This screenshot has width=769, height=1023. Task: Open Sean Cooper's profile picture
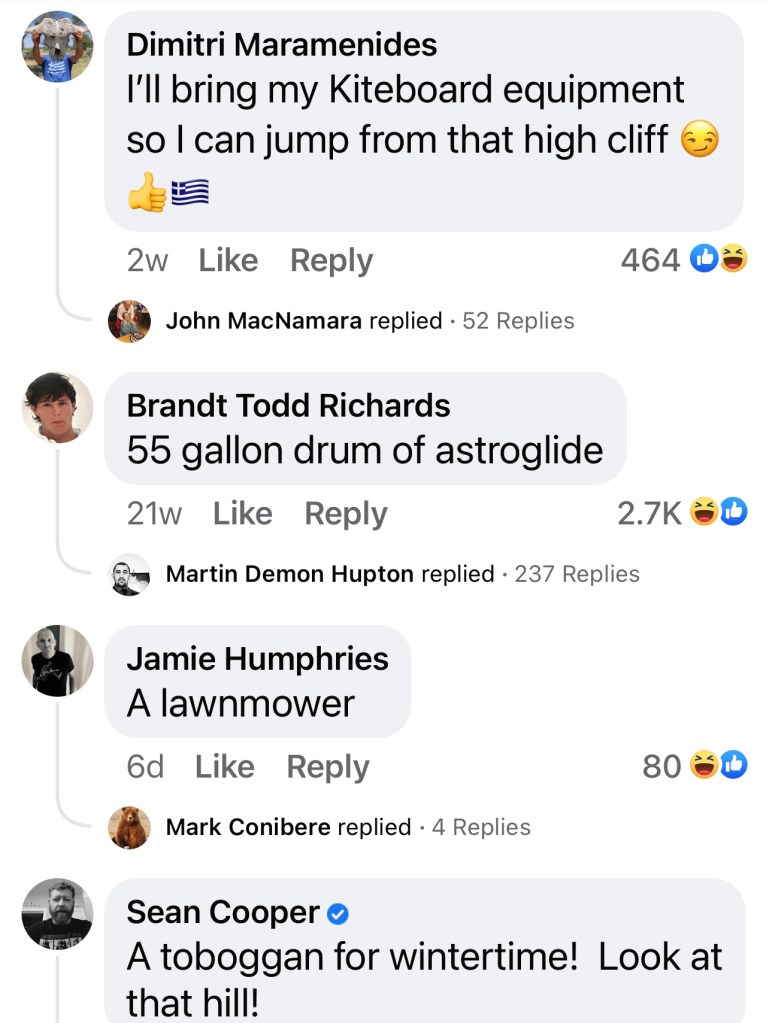pyautogui.click(x=57, y=913)
